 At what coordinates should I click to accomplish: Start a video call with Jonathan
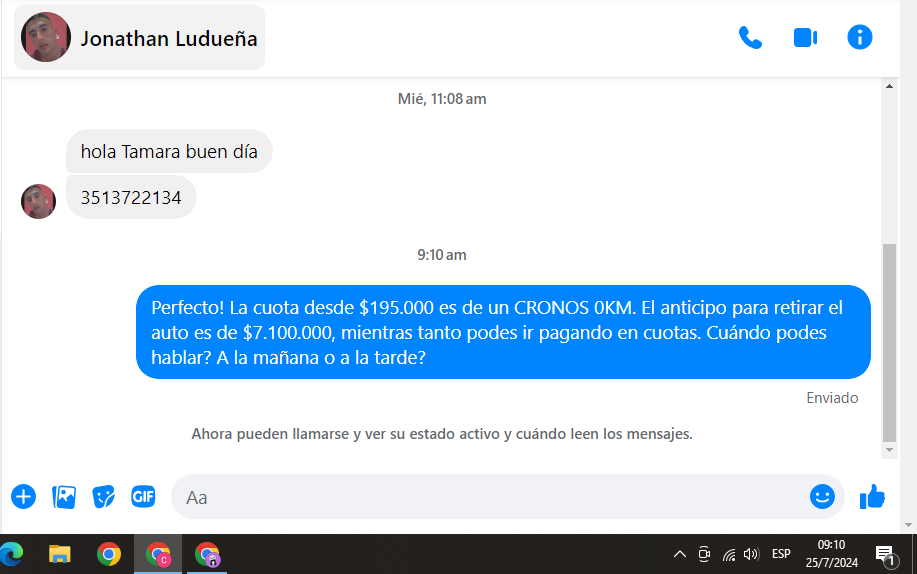coord(805,38)
